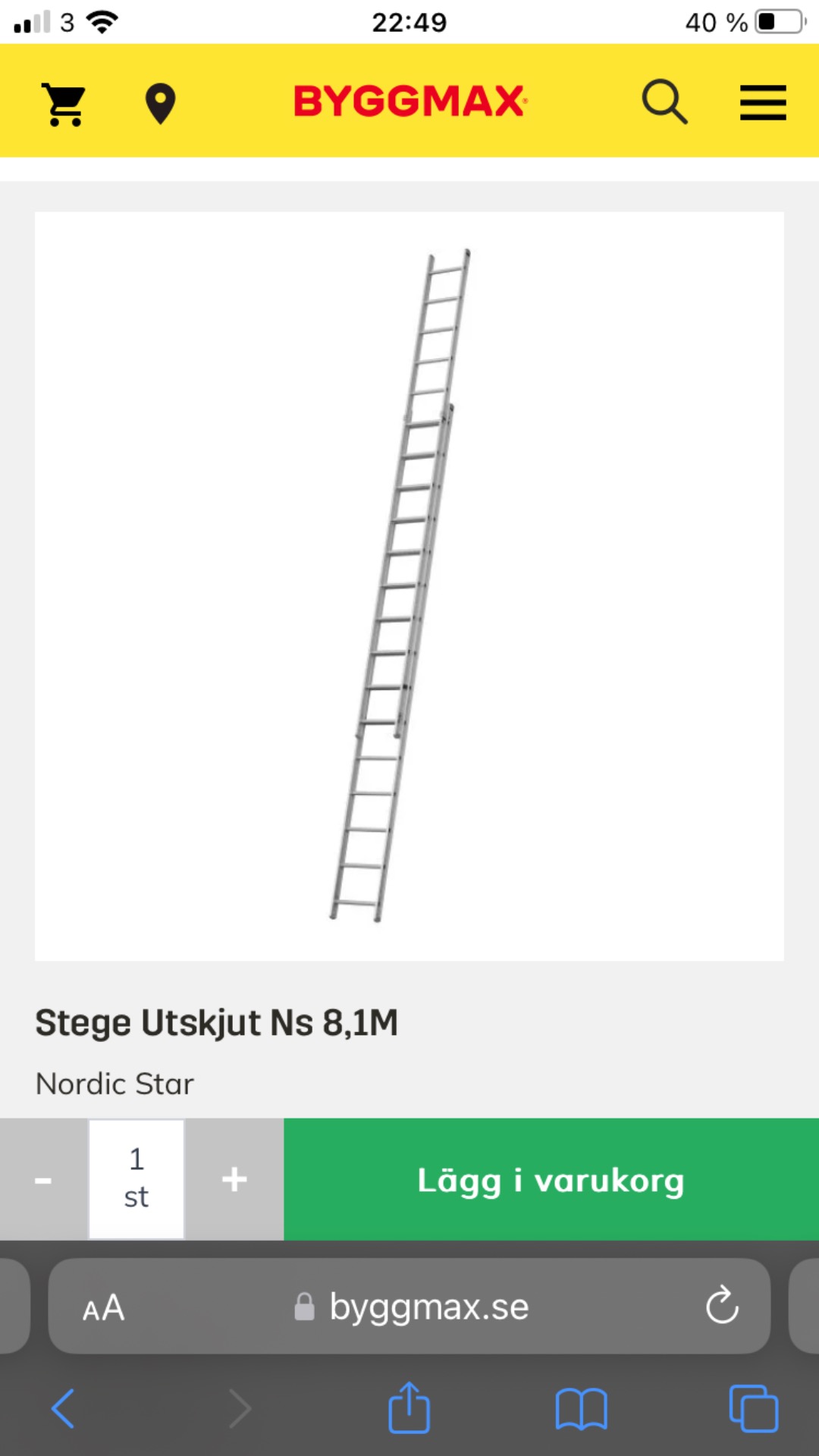Screen dimensions: 819x1456
Task: Tap the quantity field showing 1 st
Action: click(x=136, y=1178)
